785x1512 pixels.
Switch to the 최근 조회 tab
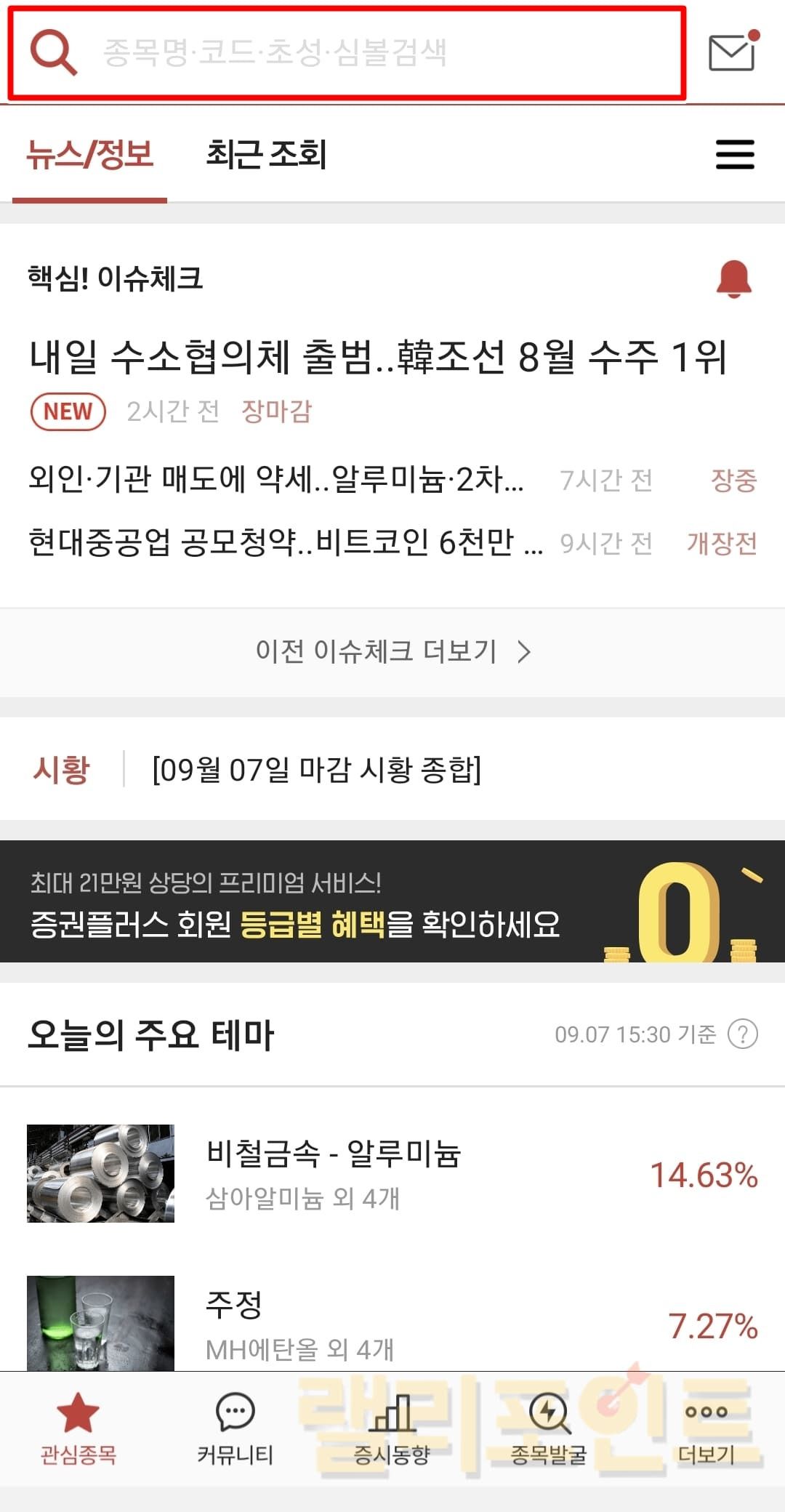click(266, 155)
